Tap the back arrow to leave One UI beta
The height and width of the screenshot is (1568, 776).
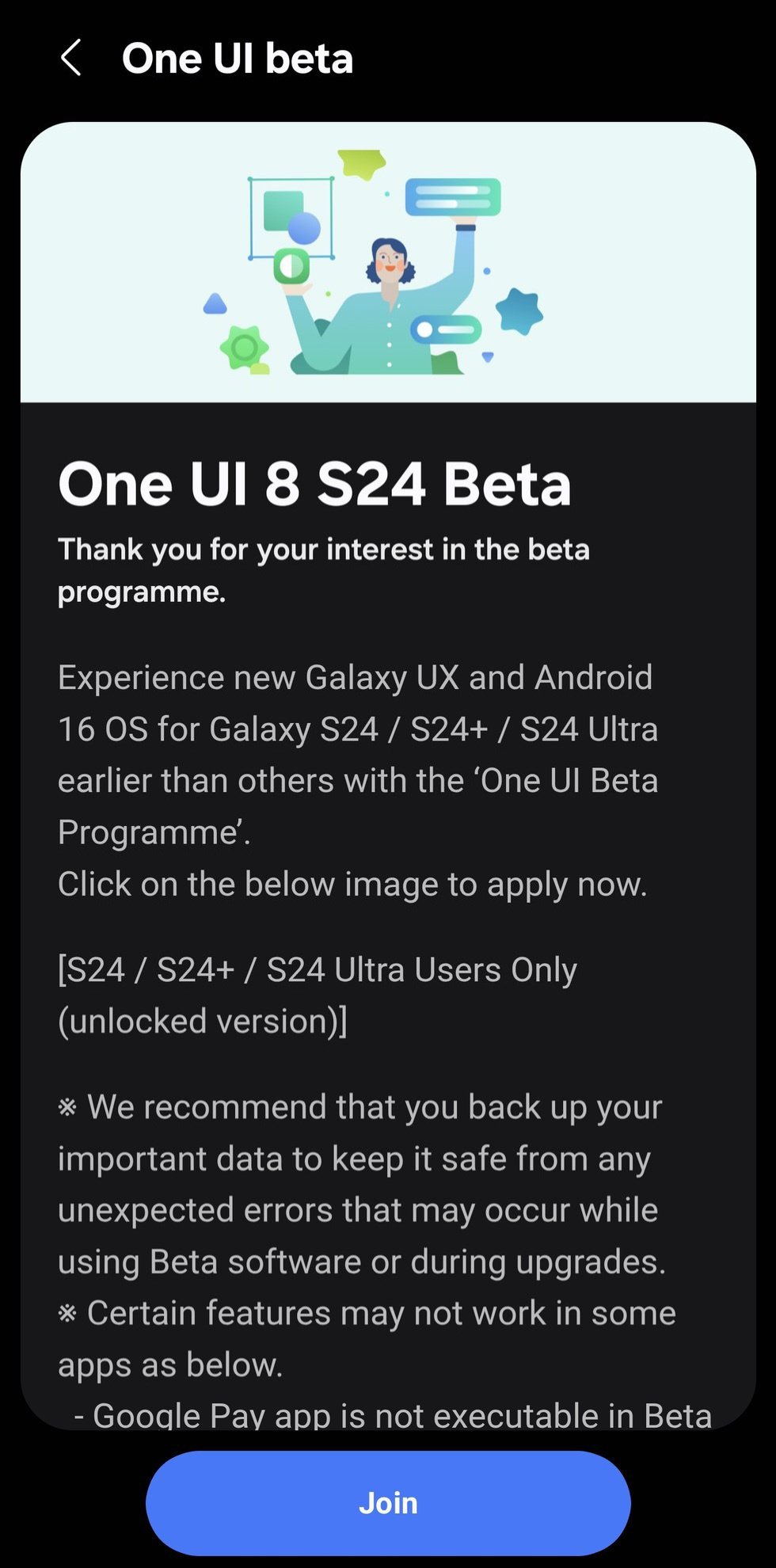coord(70,57)
